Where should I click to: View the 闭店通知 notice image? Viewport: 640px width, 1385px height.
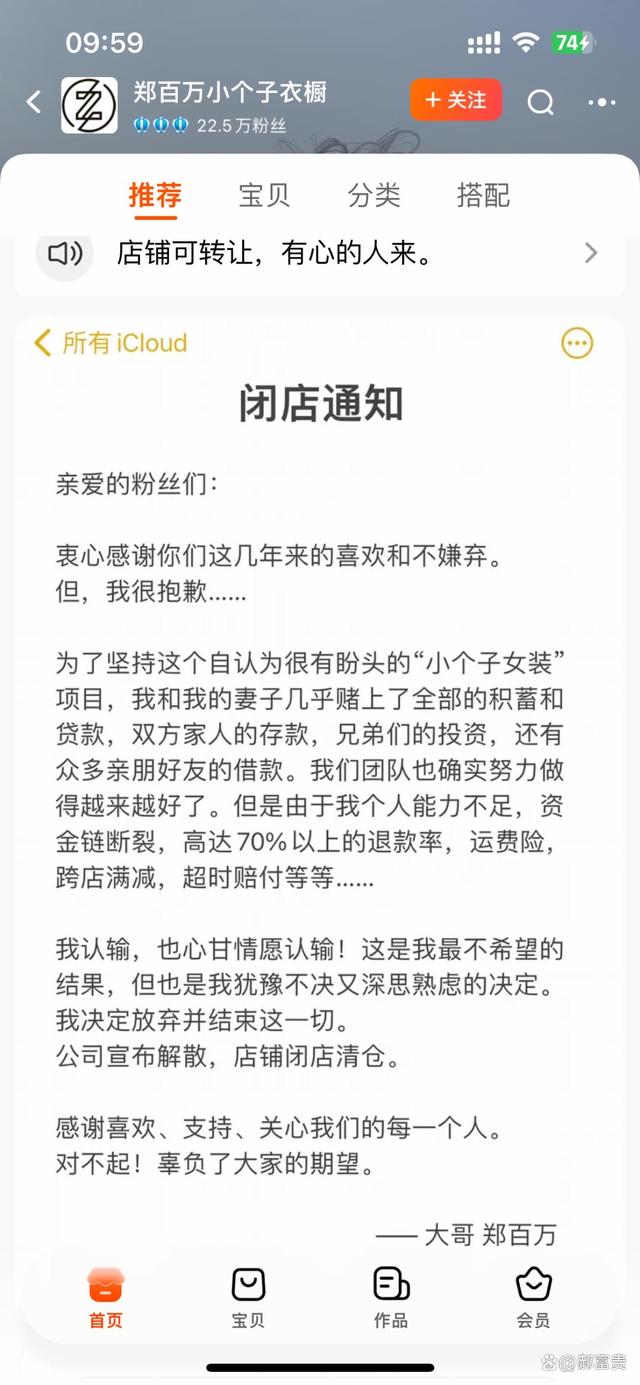tap(320, 780)
